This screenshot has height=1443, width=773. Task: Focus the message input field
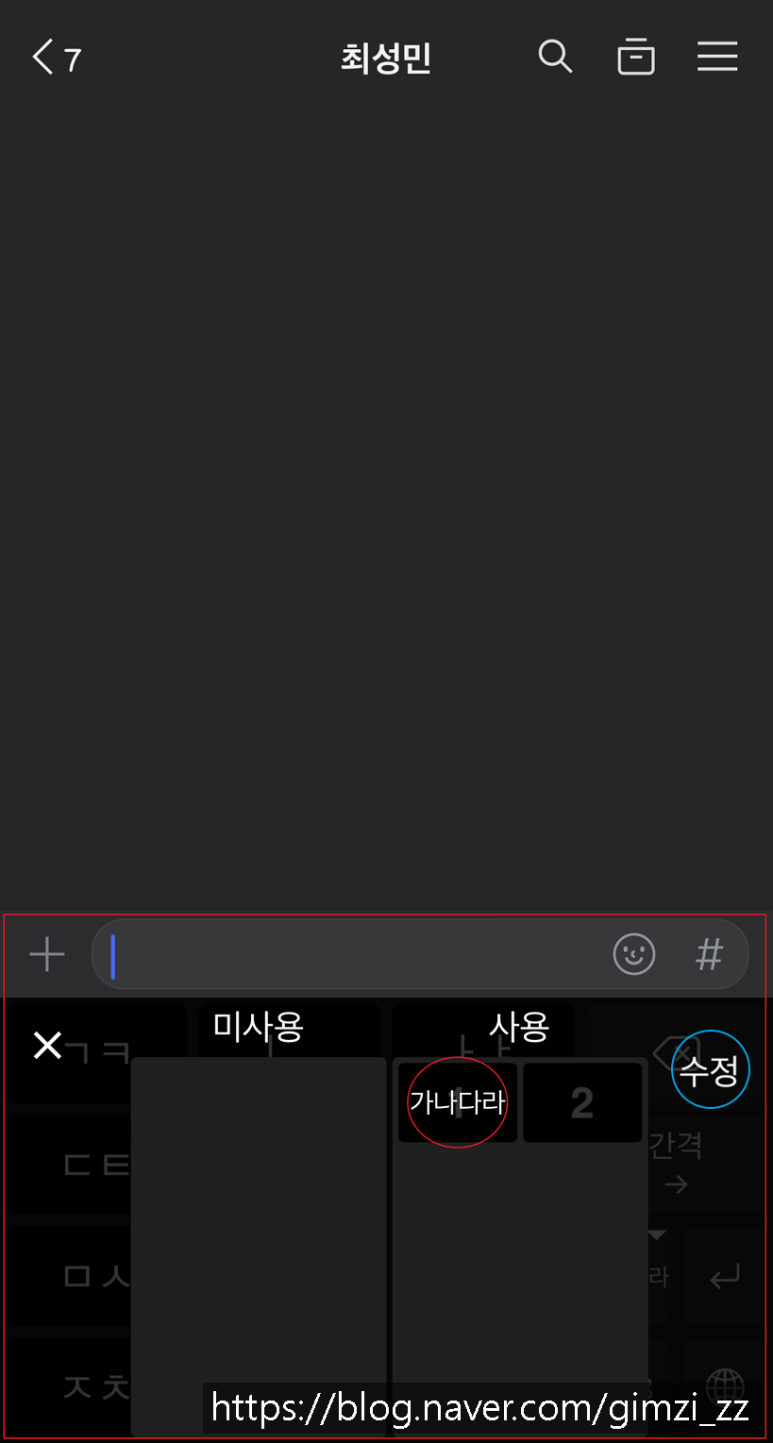click(x=350, y=955)
